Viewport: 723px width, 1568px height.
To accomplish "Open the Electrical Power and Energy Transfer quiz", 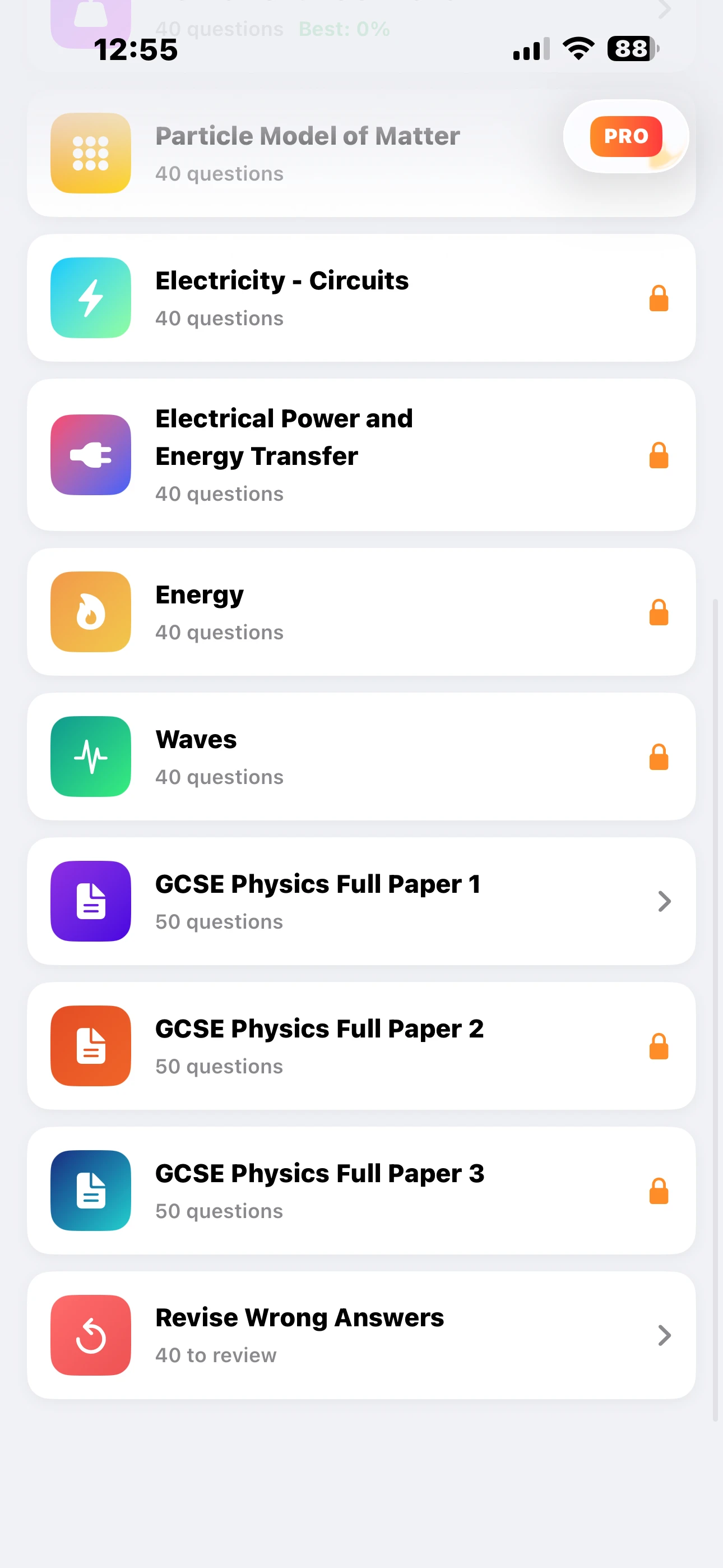I will pyautogui.click(x=361, y=455).
